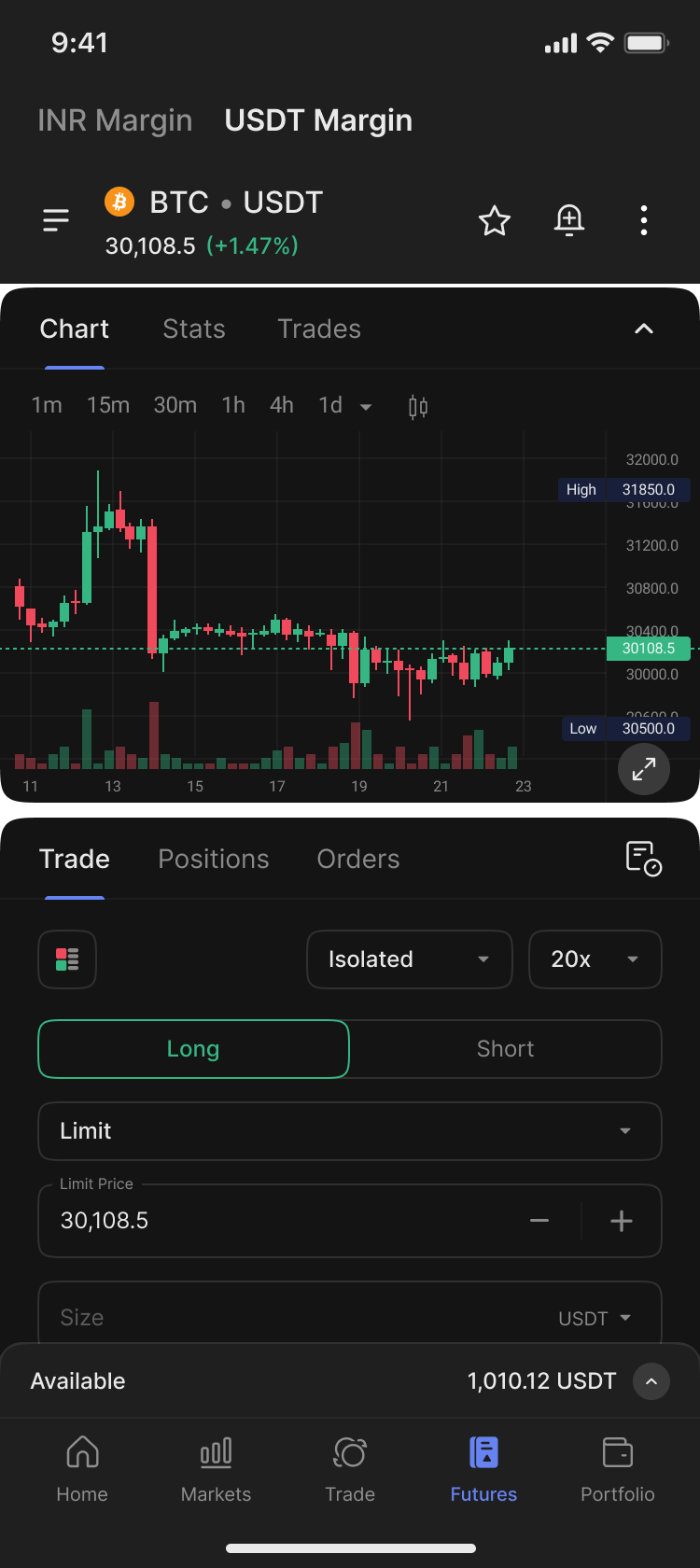Expand chart to fullscreen
700x1568 pixels.
tap(644, 769)
